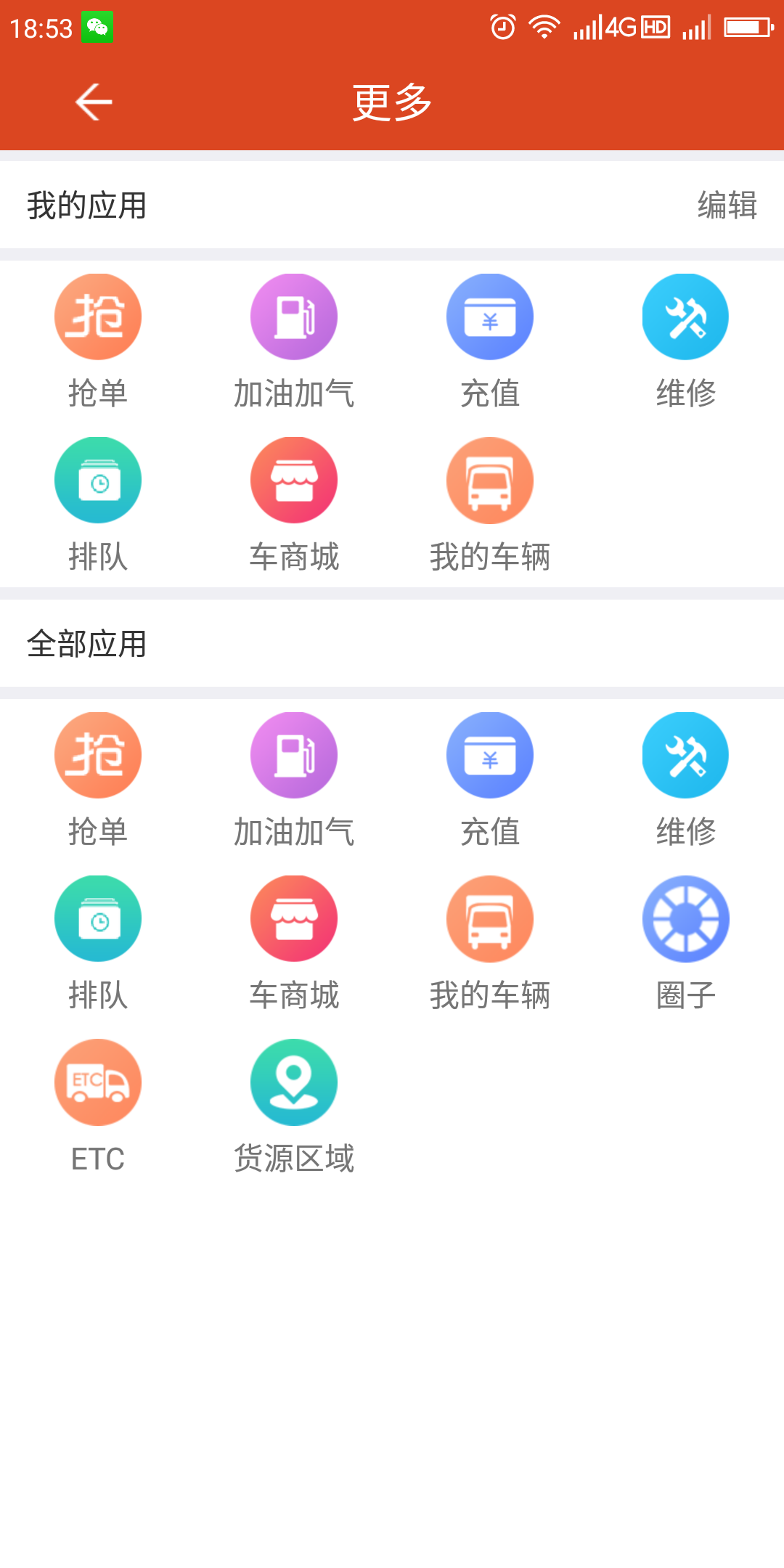
Task: Tap the 圈子 circle wheel icon
Action: (686, 918)
